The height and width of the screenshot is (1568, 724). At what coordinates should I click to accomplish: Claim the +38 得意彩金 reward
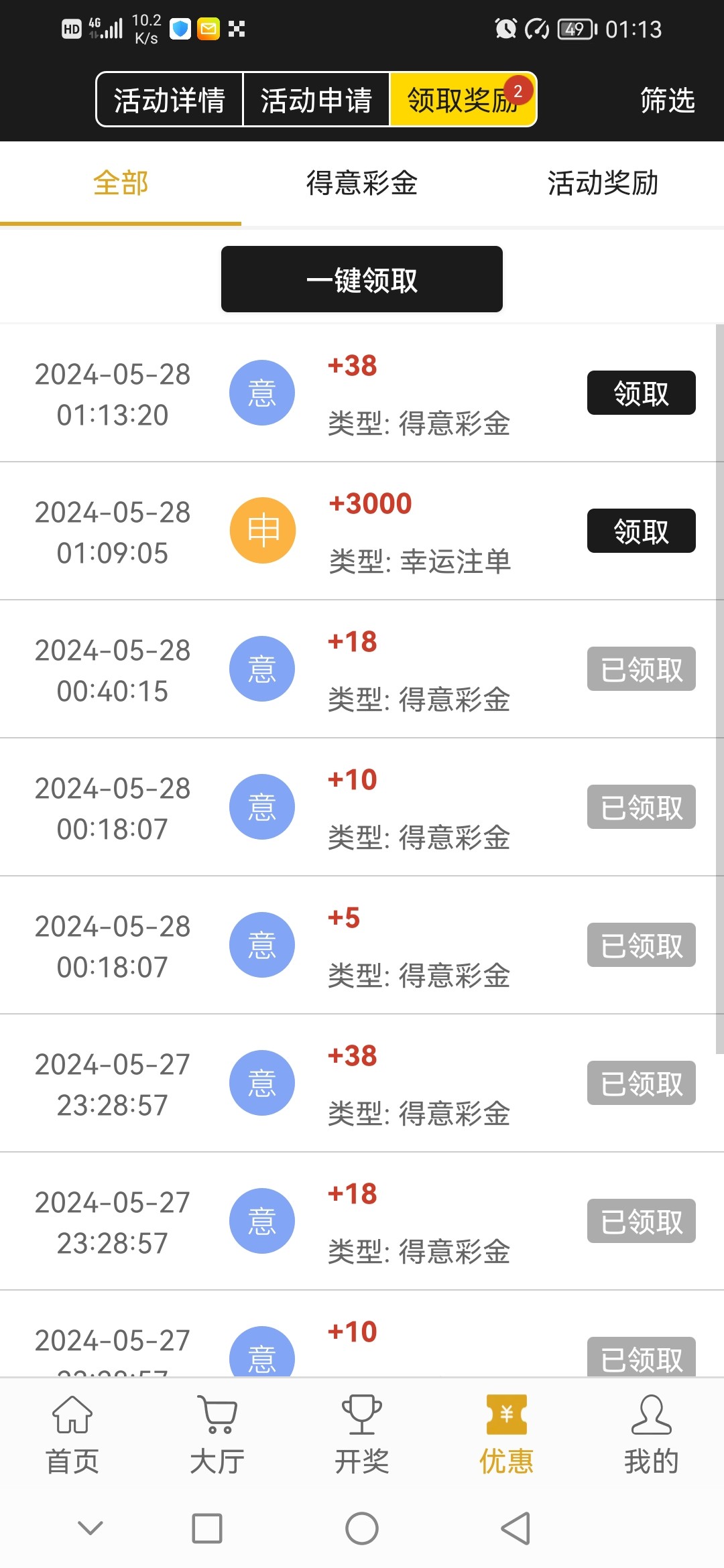click(x=642, y=393)
